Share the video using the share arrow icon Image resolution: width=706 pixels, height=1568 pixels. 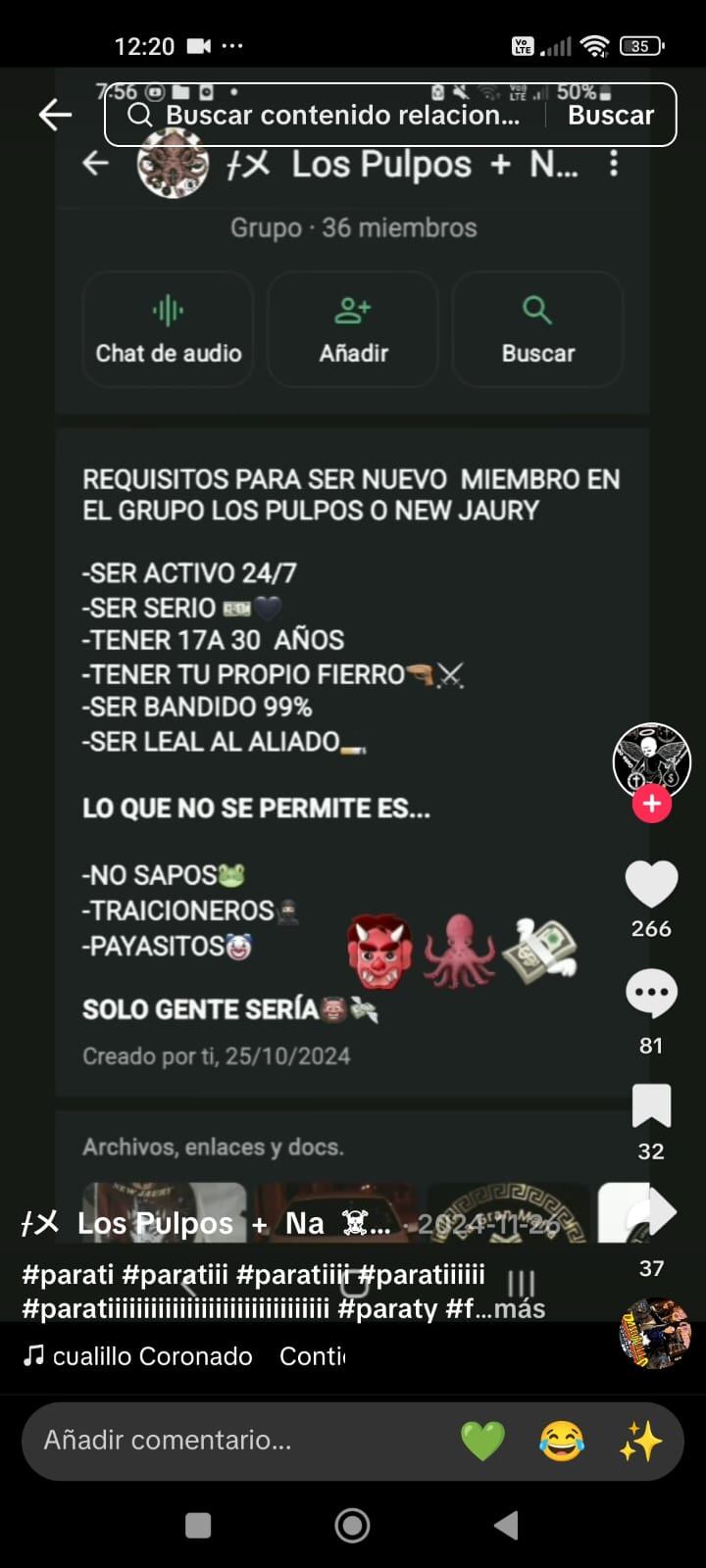tap(650, 1212)
